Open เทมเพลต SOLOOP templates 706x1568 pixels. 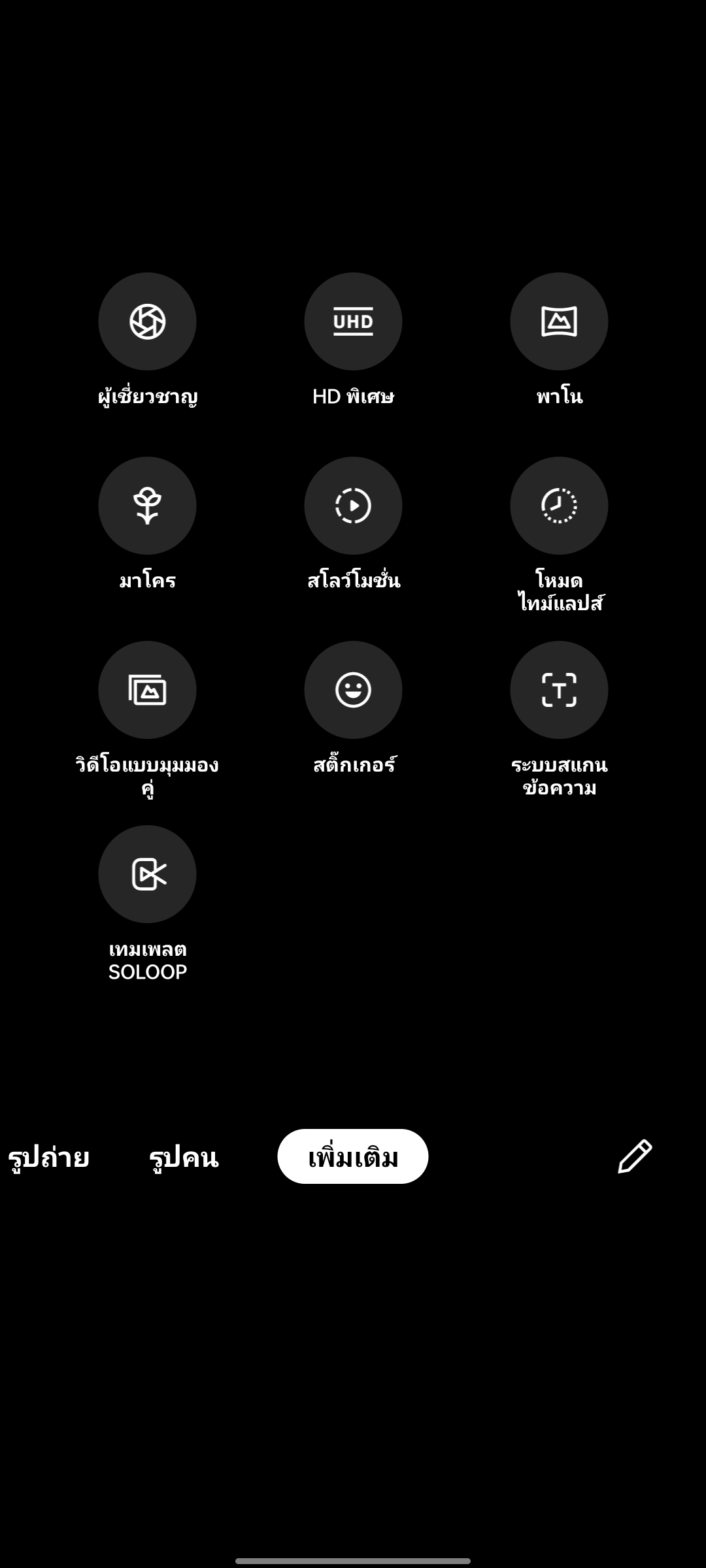pyautogui.click(x=147, y=874)
